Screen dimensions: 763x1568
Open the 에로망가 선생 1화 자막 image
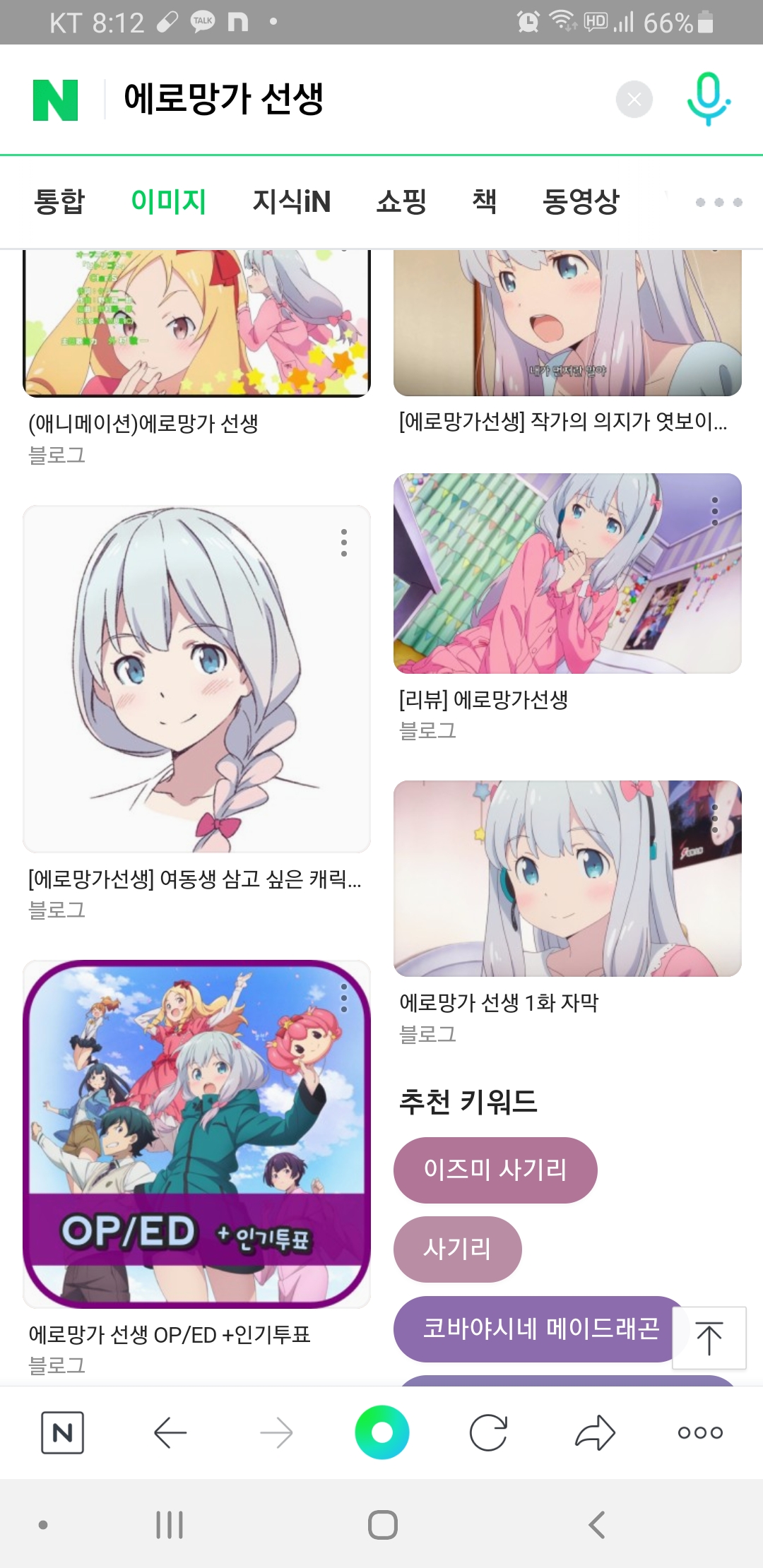[567, 878]
